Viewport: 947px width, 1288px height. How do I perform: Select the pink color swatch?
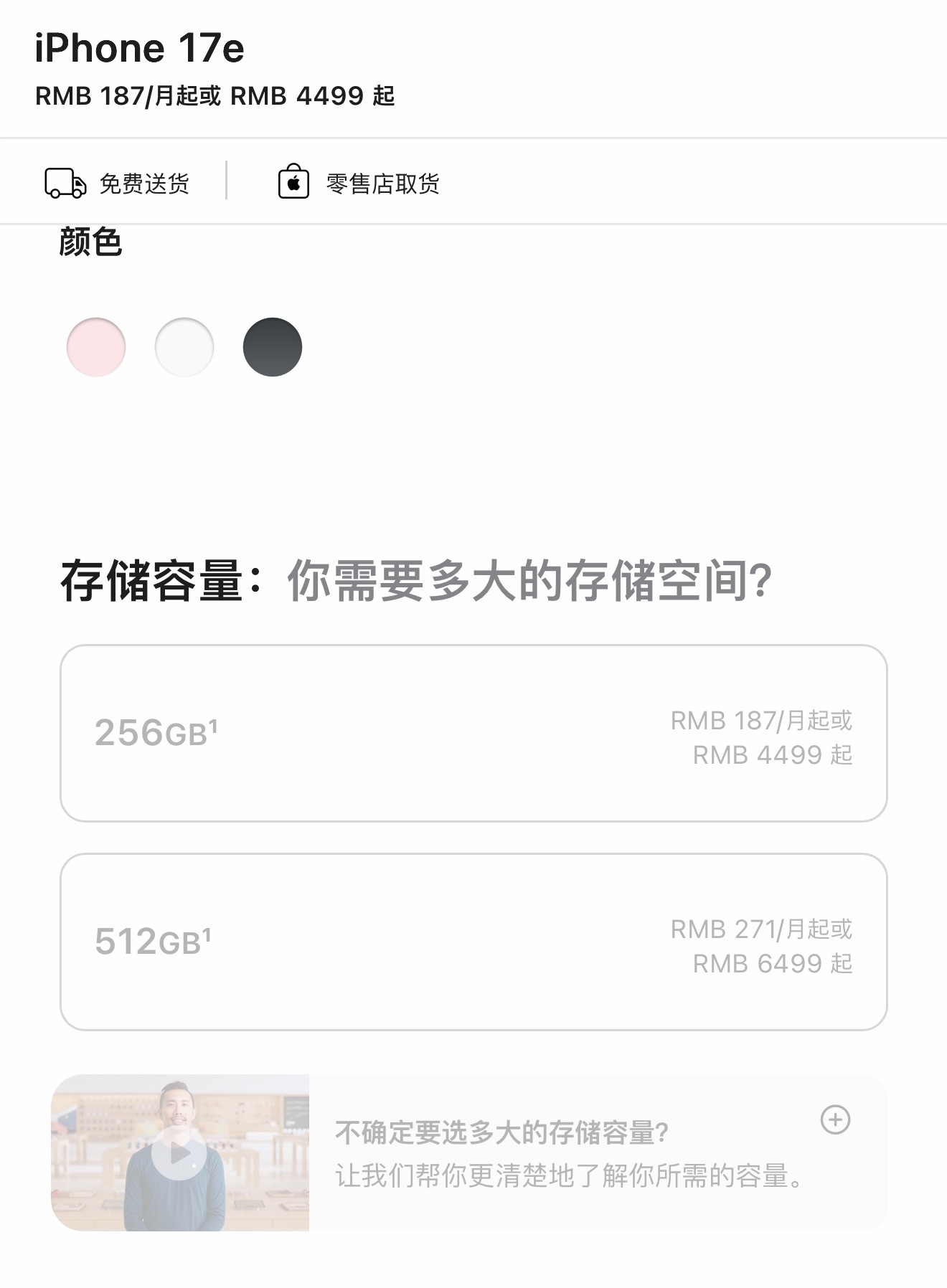[x=97, y=347]
